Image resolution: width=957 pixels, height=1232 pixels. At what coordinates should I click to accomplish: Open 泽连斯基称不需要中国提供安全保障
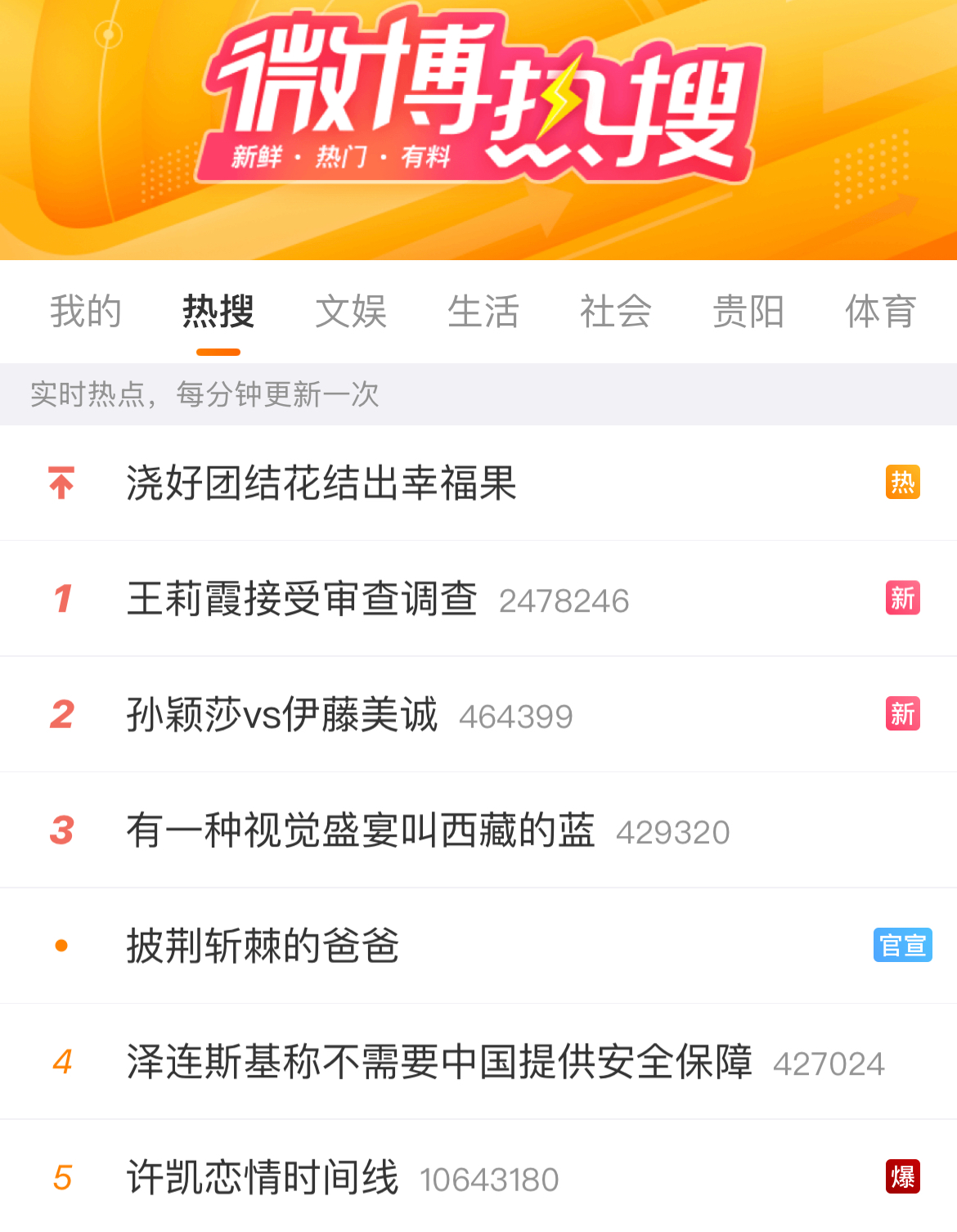[x=439, y=1063]
